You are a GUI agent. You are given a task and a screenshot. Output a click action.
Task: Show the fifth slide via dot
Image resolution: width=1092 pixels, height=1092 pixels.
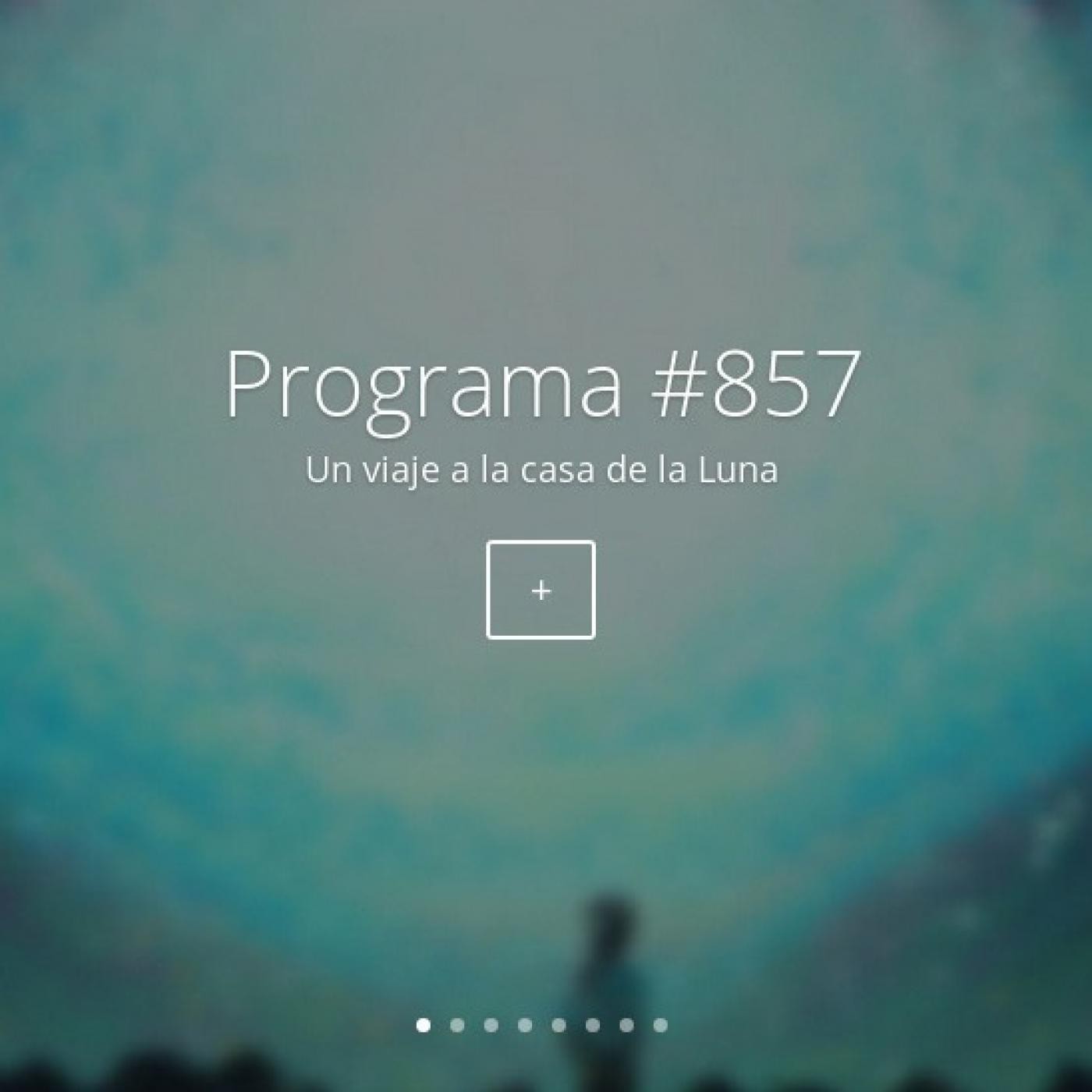(558, 1025)
